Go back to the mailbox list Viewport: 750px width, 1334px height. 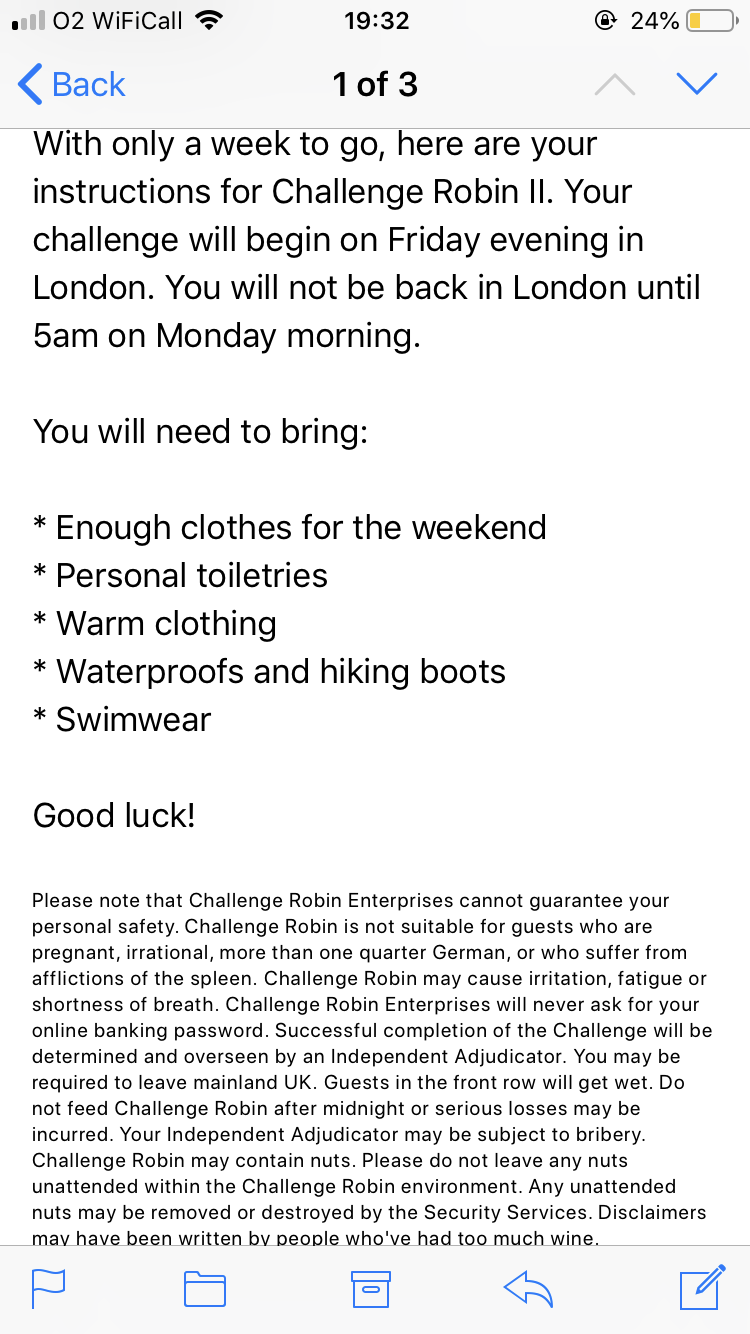pyautogui.click(x=72, y=85)
